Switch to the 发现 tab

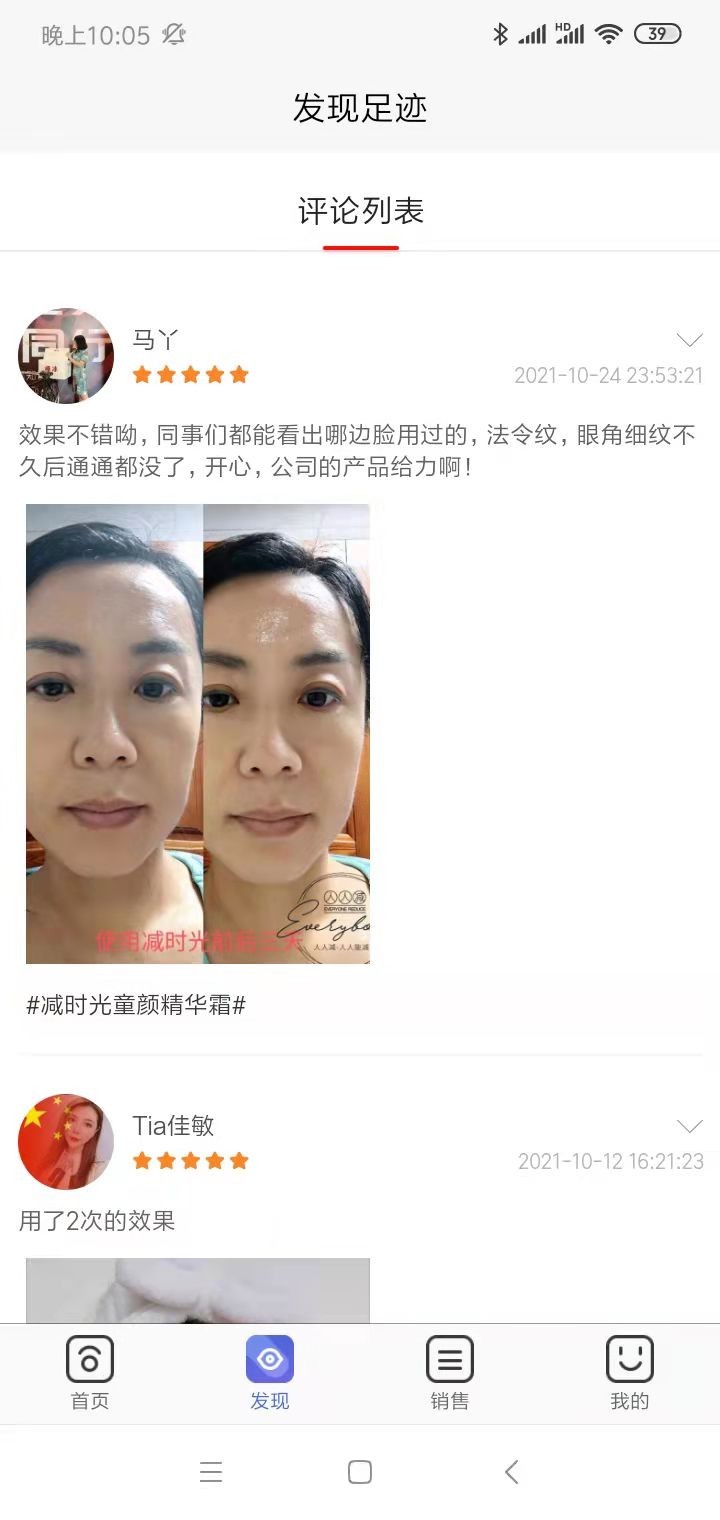coord(270,1373)
